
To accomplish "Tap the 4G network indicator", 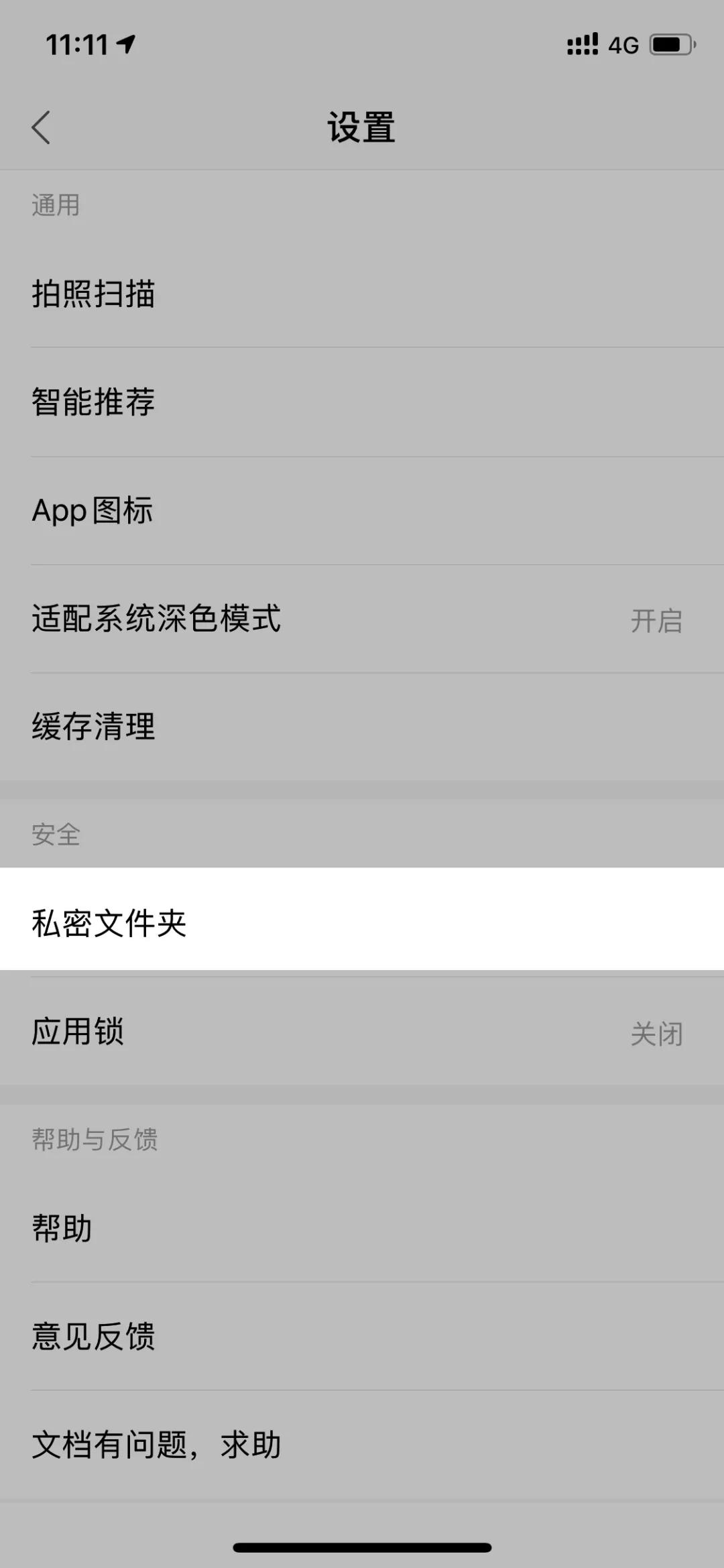I will 623,42.
